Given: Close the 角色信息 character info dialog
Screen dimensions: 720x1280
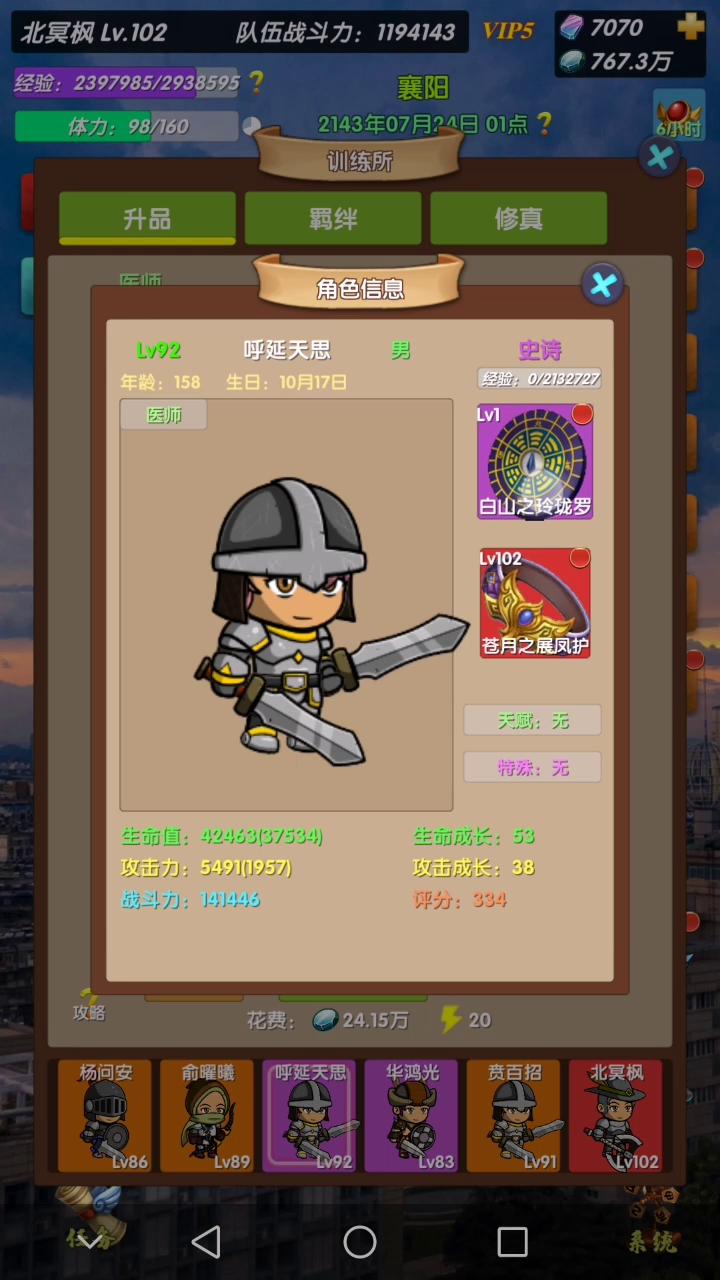Looking at the screenshot, I should [603, 286].
